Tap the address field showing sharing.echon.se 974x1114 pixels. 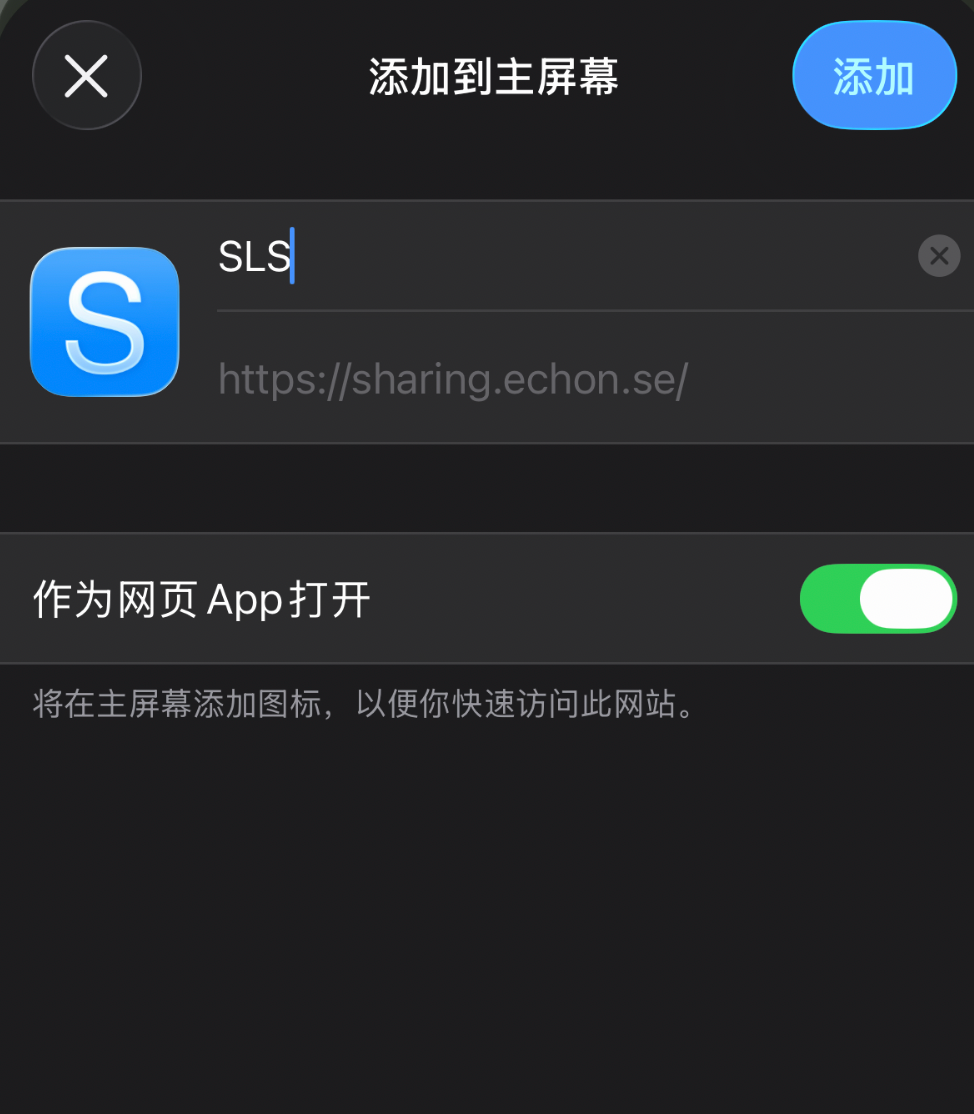[x=452, y=380]
